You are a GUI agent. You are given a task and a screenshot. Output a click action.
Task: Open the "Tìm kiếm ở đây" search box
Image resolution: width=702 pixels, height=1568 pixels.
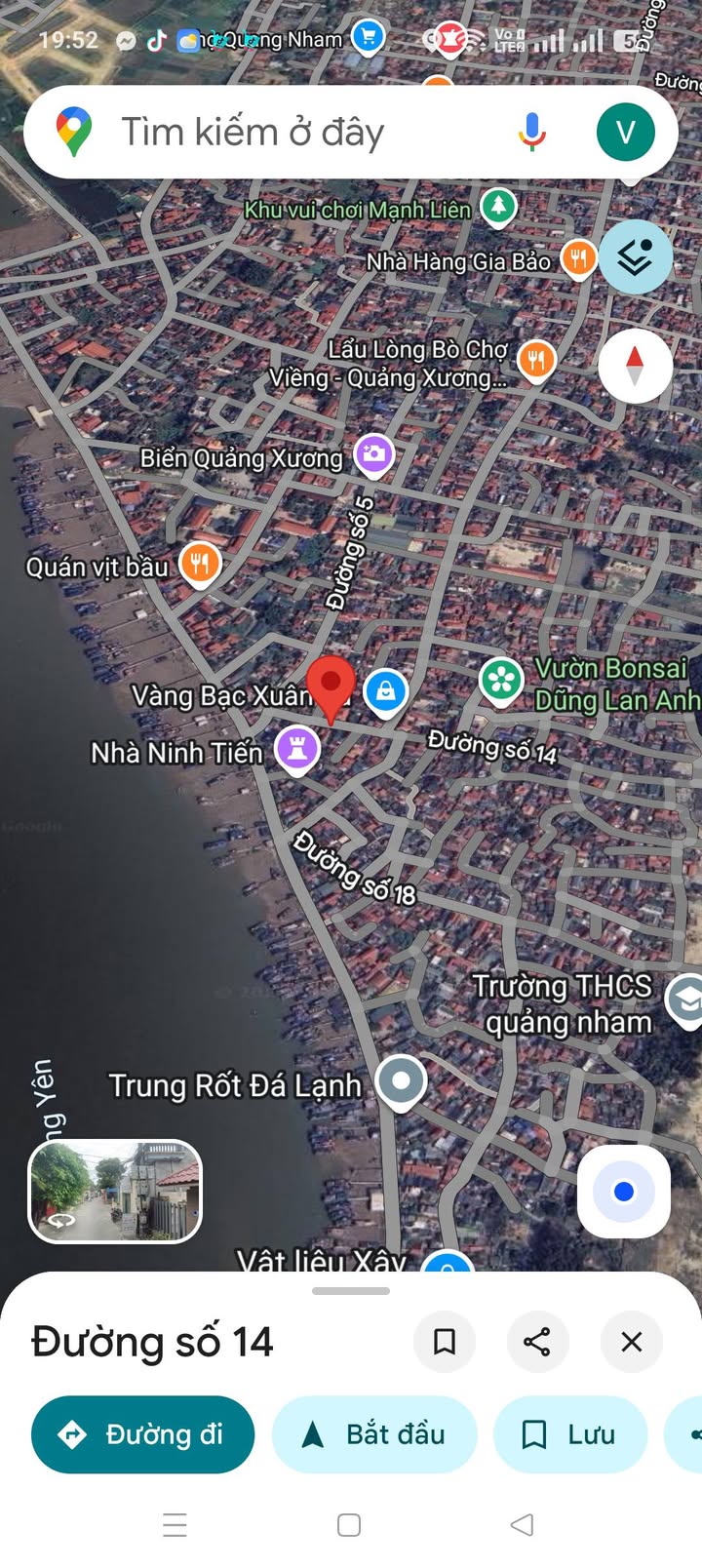[292, 133]
